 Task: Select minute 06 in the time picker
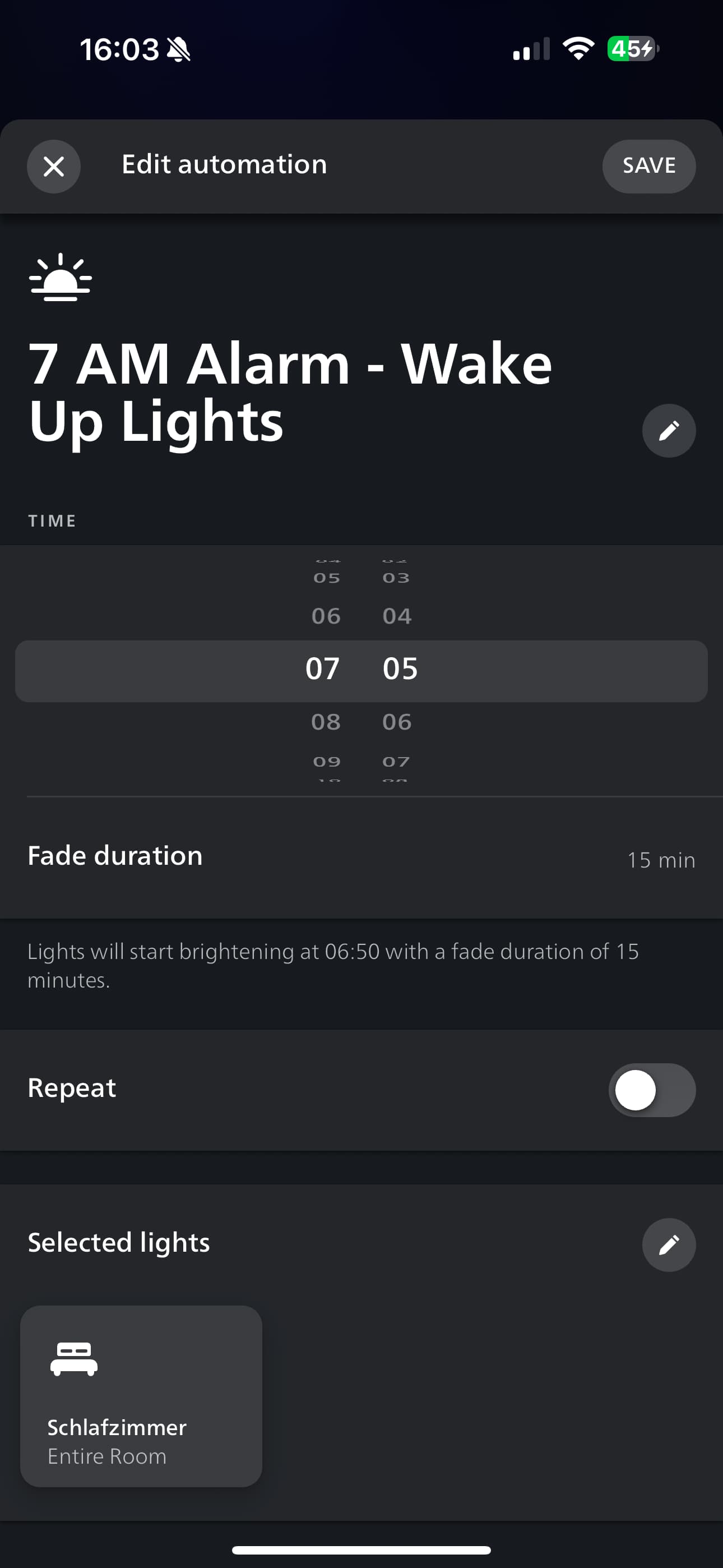pos(397,722)
